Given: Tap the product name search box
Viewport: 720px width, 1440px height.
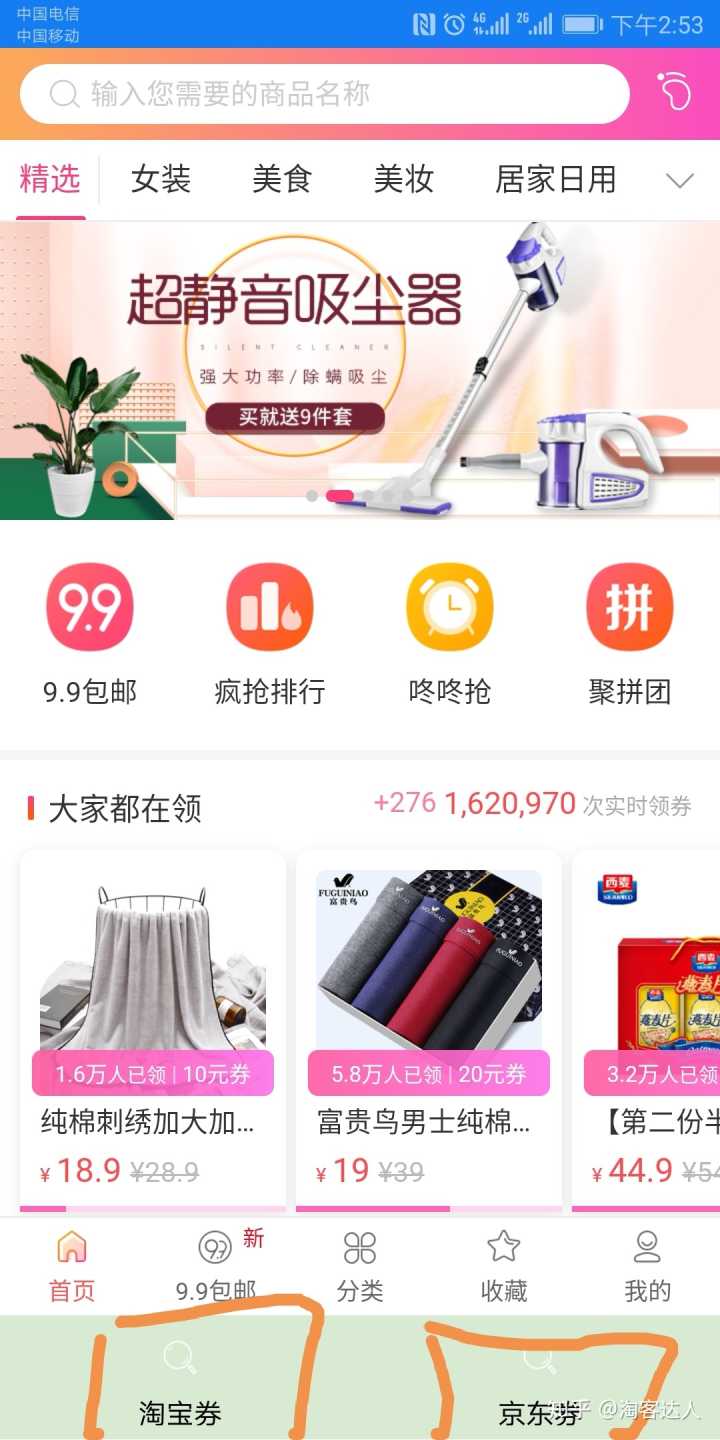Looking at the screenshot, I should [x=325, y=94].
